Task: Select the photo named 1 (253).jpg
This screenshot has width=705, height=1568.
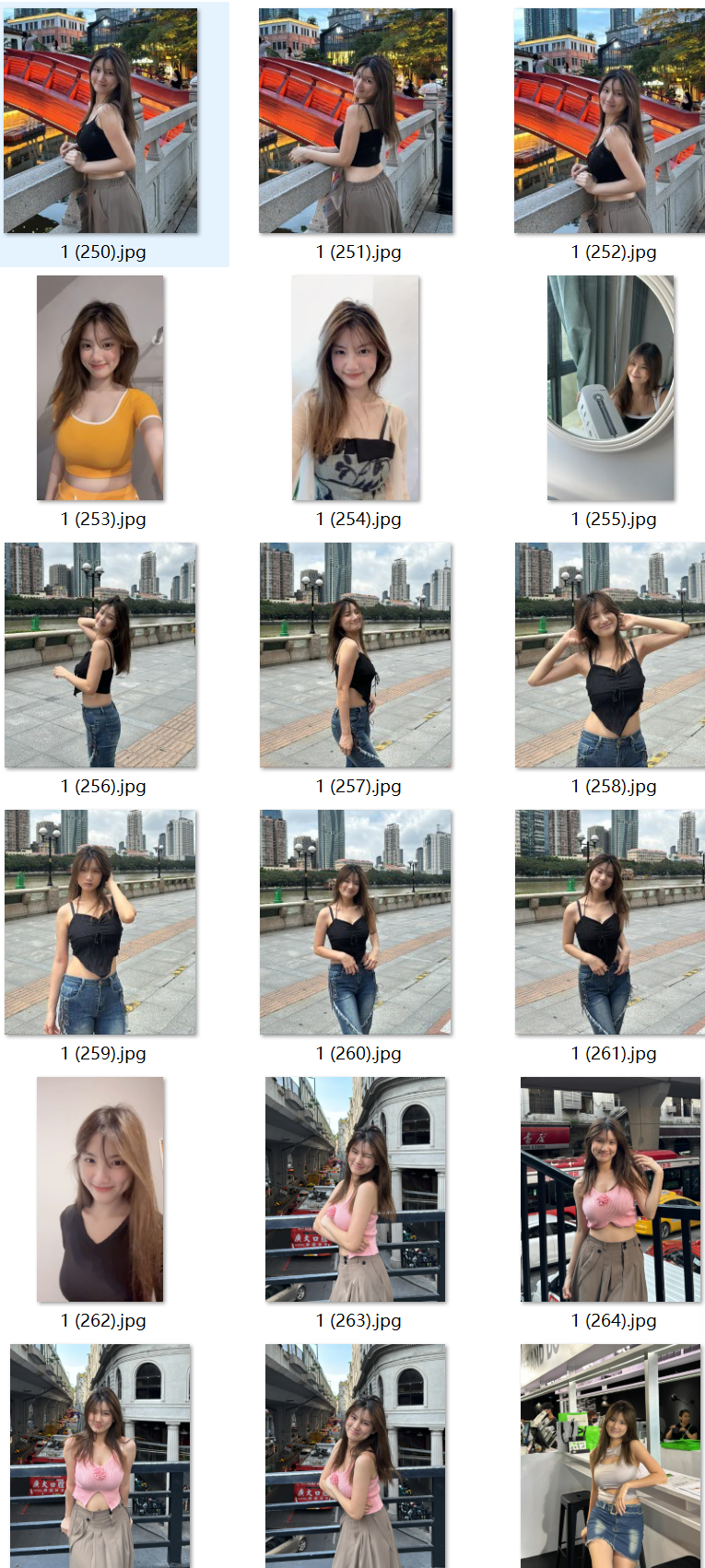Action: pyautogui.click(x=100, y=388)
